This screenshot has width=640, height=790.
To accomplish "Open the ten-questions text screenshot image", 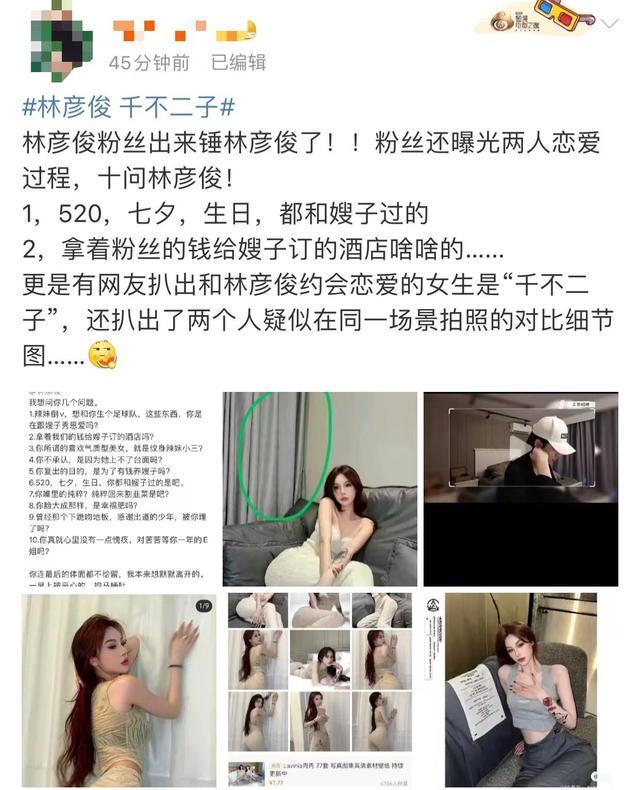I will click(118, 487).
